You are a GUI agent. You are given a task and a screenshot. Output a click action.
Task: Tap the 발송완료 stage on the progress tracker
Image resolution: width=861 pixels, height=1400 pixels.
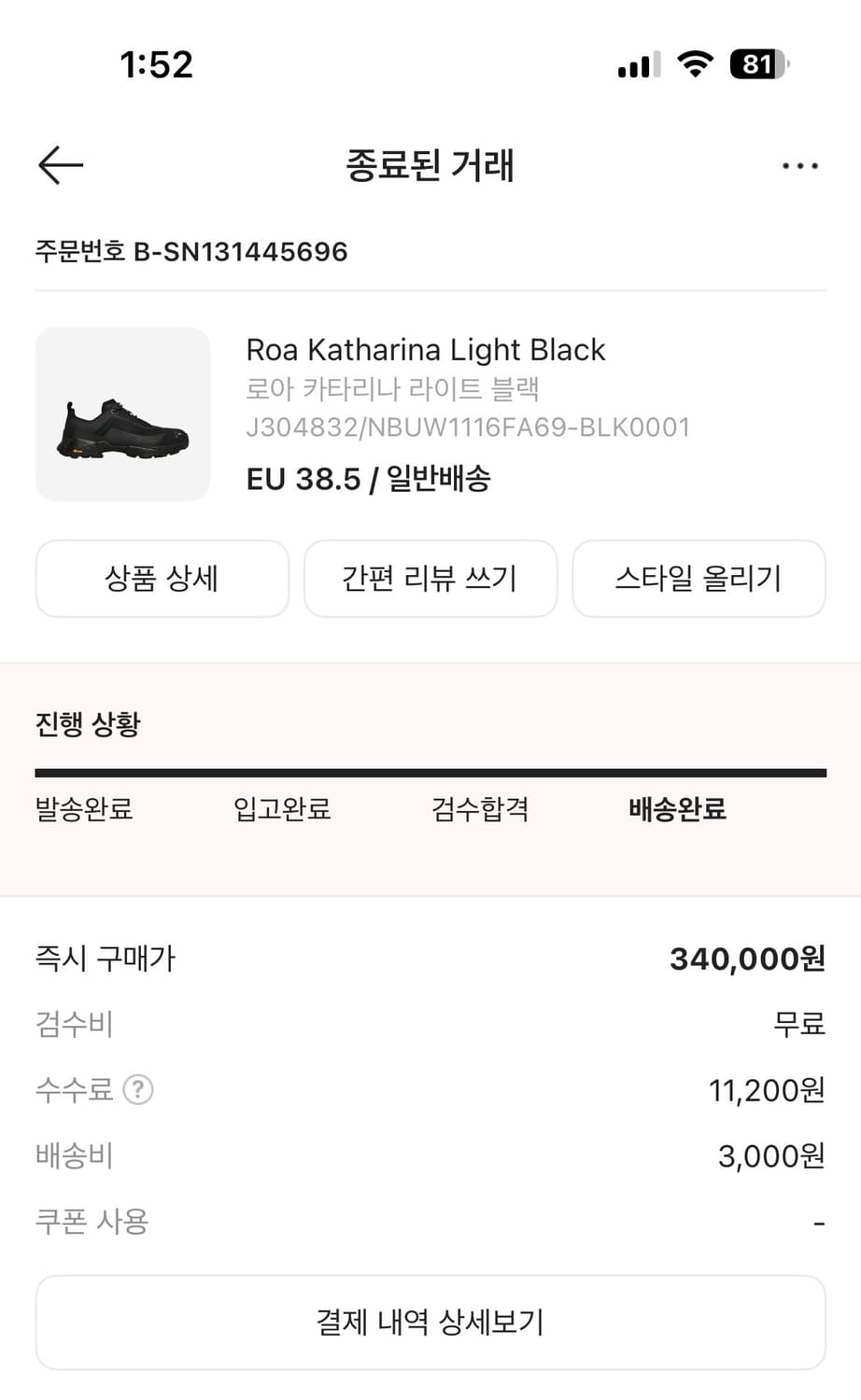82,810
